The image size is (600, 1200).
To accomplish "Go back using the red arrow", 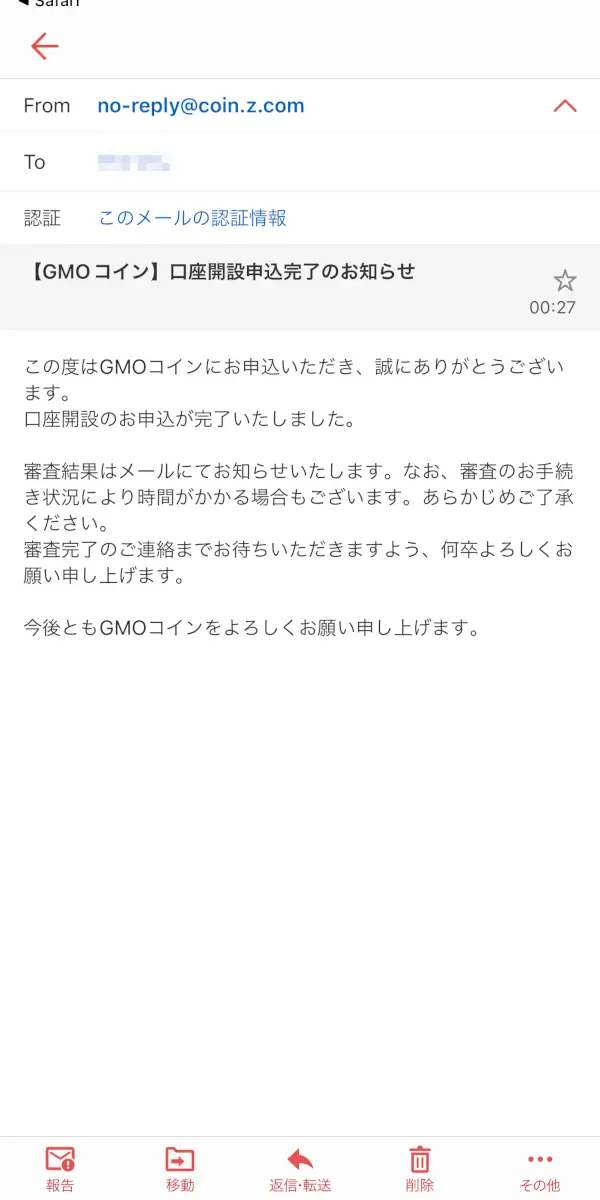I will coord(45,46).
